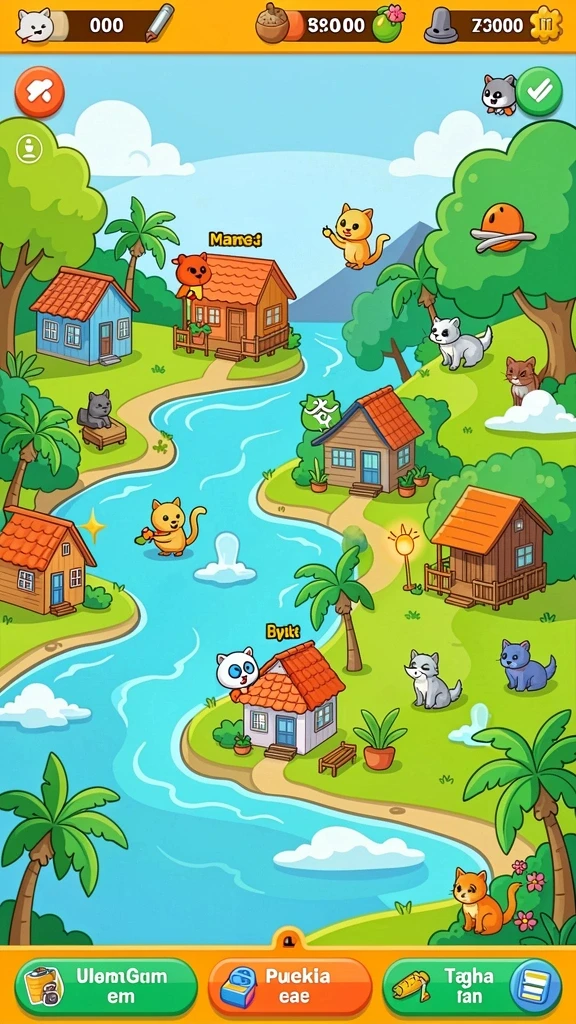
Task: Select the house labeled Mames
Action: 235,304
